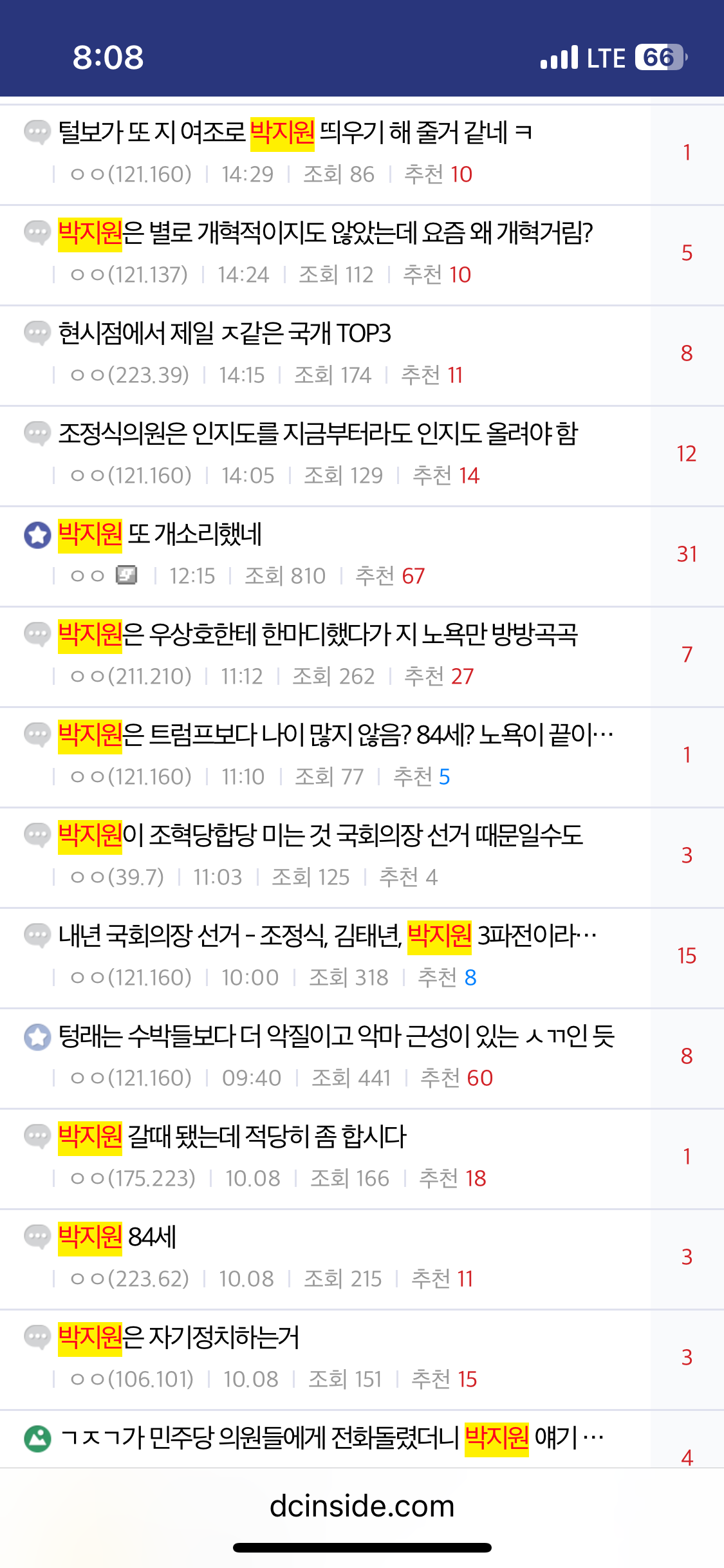
Task: Open post '내년 국회의장 선거 - 조정식, 김태년'
Action: point(327,936)
